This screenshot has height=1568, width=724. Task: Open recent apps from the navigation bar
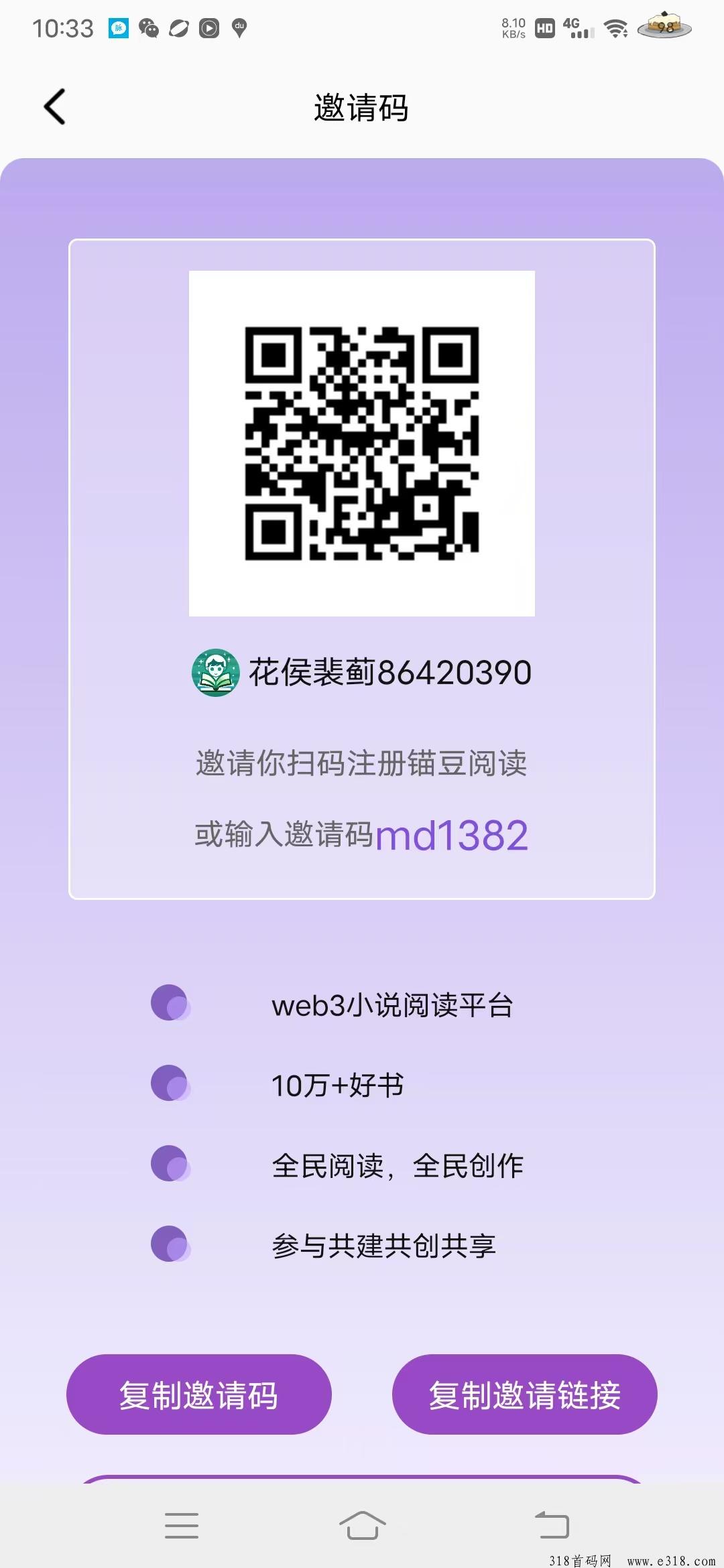point(182,1525)
